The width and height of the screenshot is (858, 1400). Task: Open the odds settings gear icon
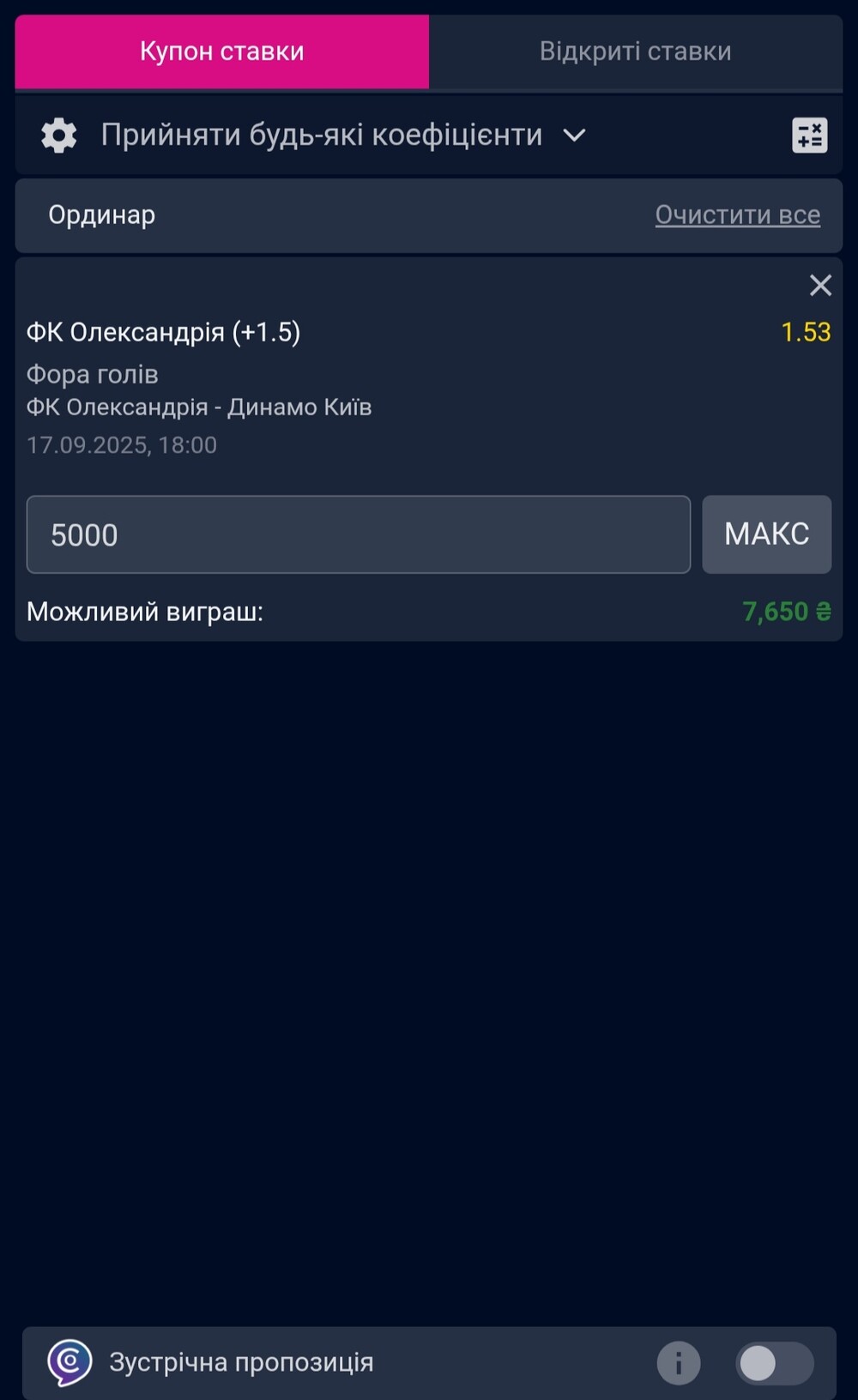pyautogui.click(x=59, y=136)
